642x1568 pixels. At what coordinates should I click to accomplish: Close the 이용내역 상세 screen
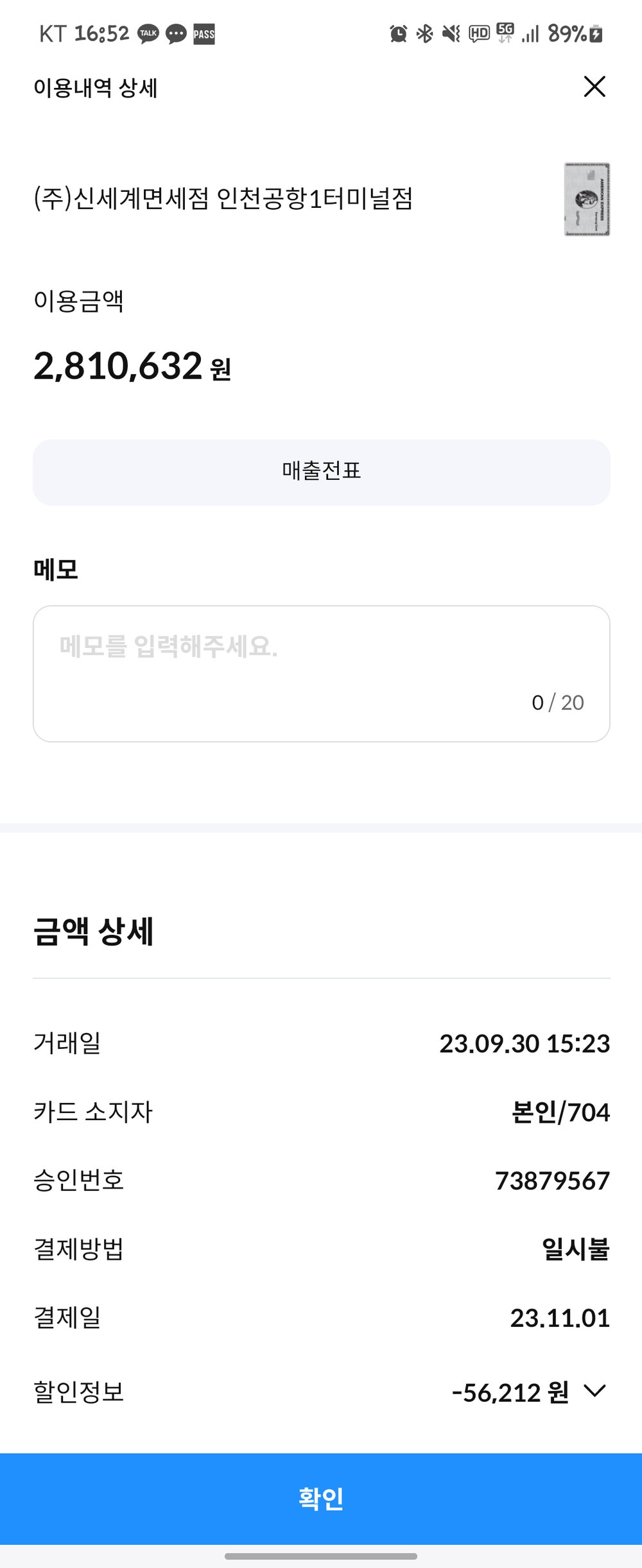[x=594, y=87]
